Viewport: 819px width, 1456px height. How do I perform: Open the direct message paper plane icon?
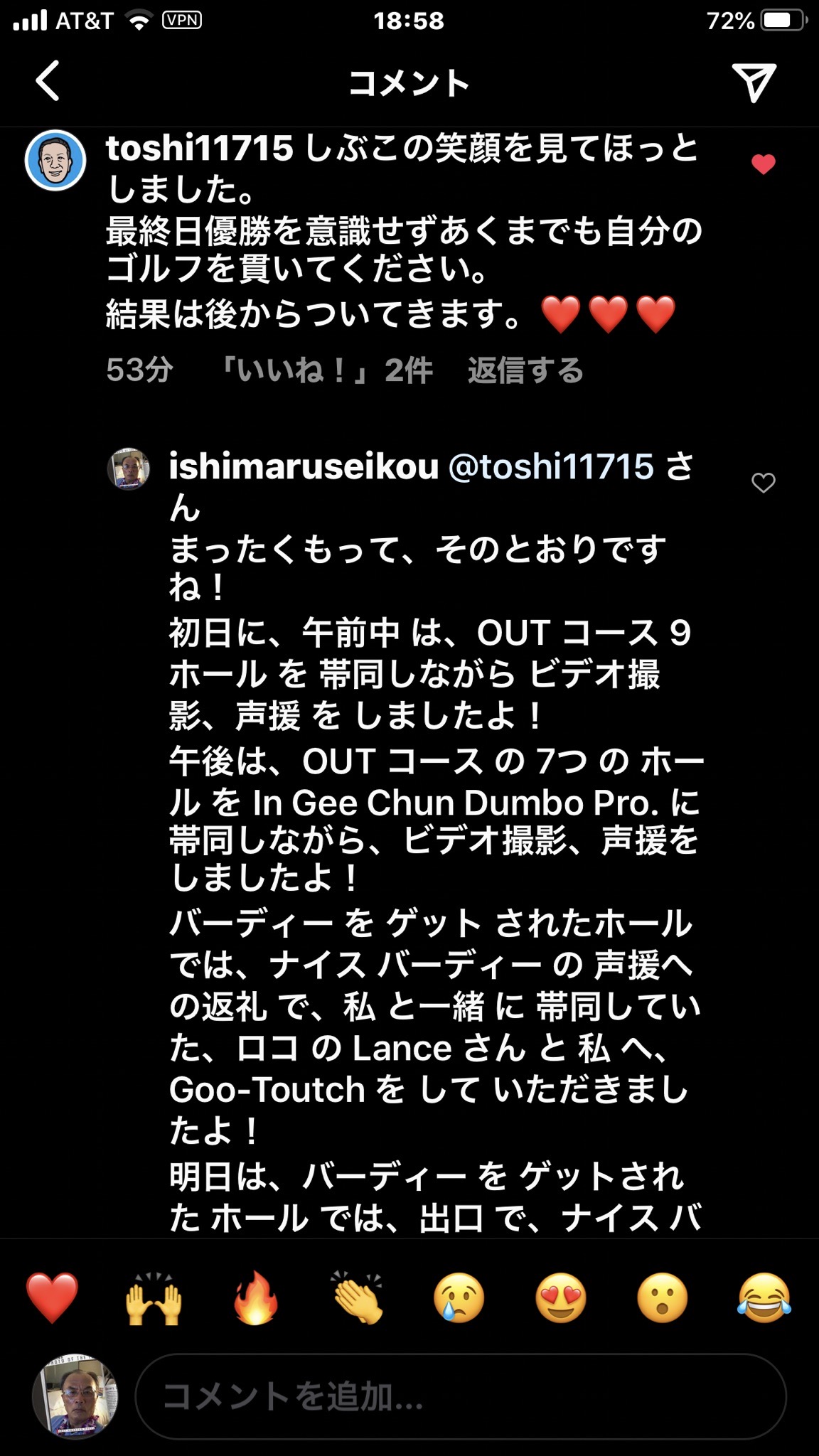tap(753, 82)
